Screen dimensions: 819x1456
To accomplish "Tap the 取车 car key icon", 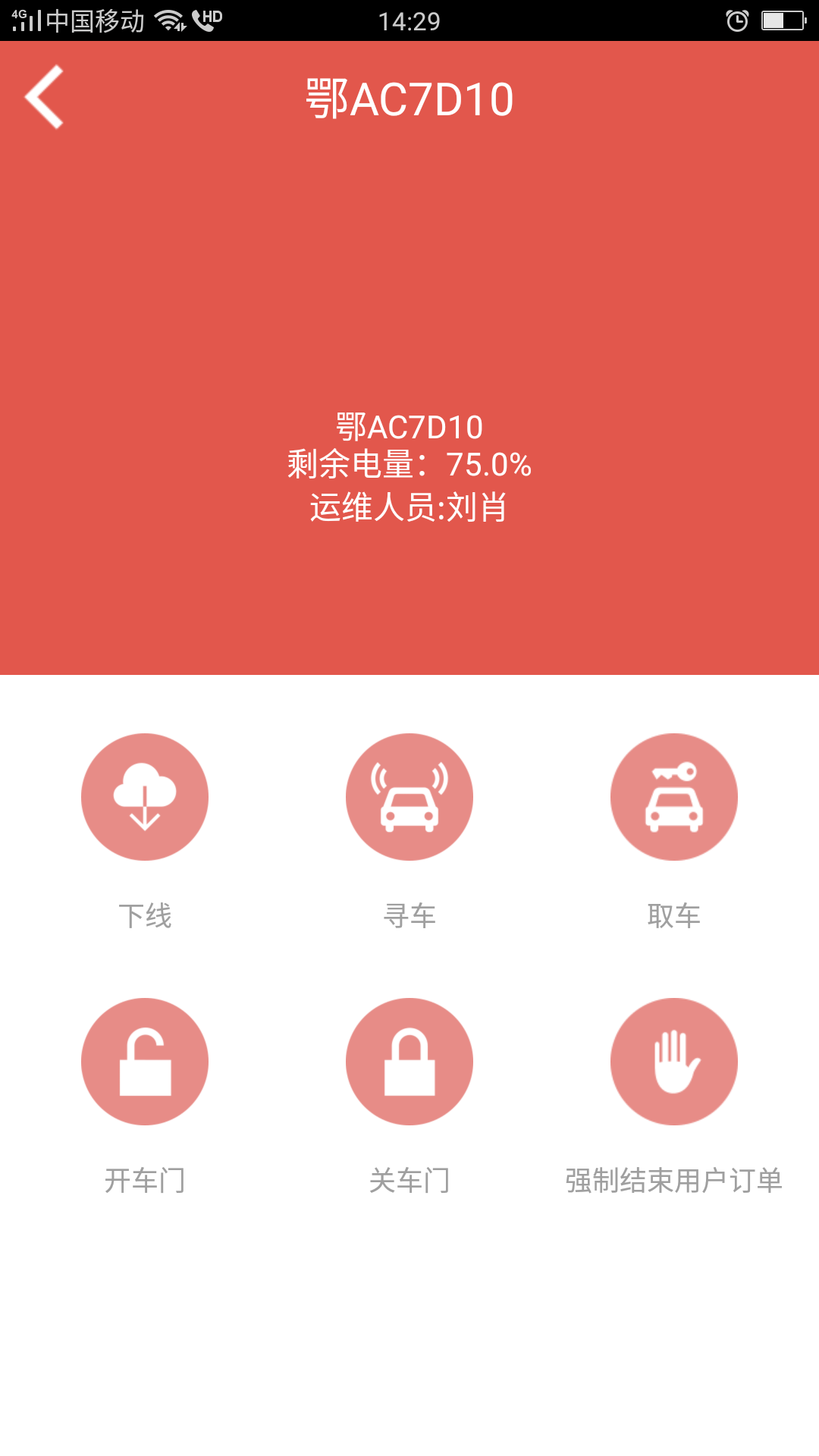I will click(675, 796).
